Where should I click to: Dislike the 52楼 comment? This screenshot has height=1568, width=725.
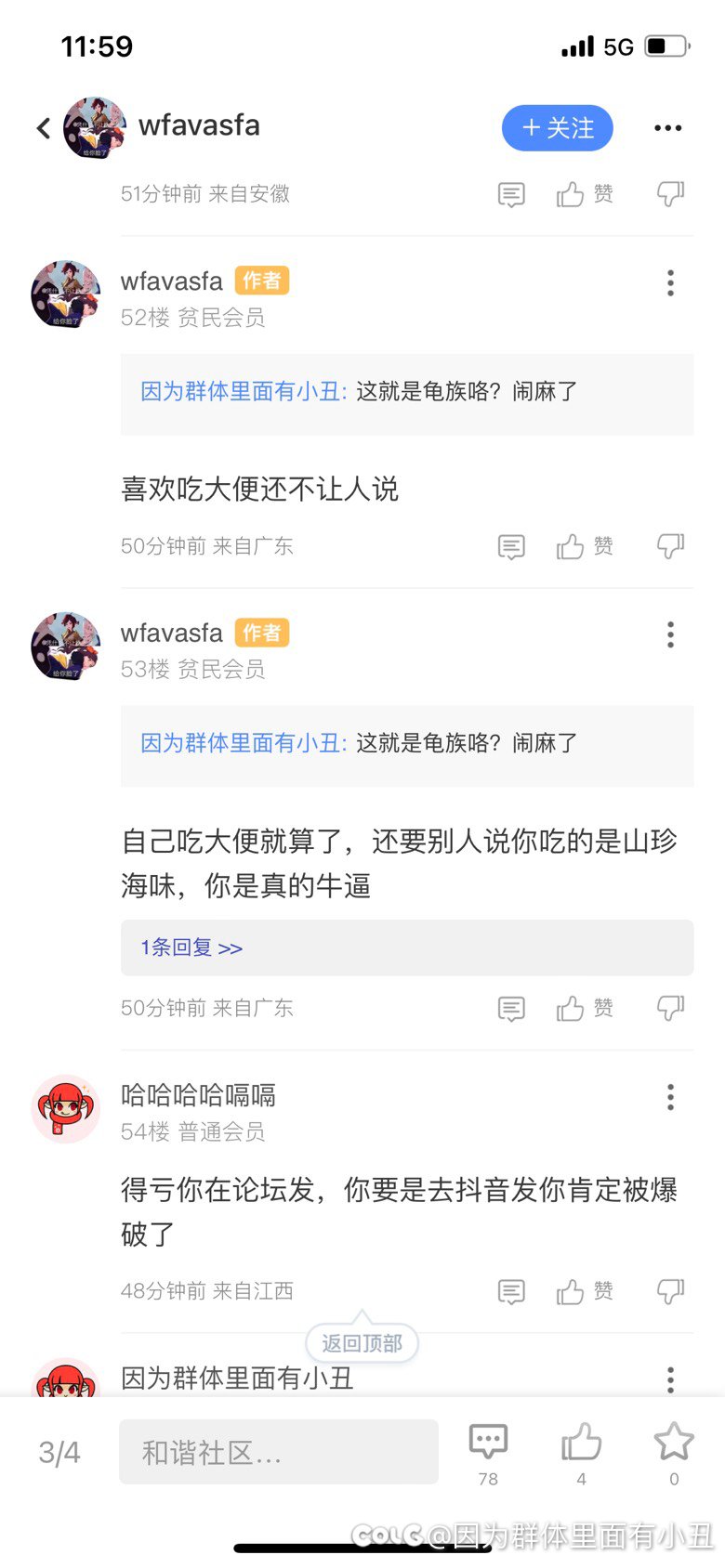tap(670, 546)
